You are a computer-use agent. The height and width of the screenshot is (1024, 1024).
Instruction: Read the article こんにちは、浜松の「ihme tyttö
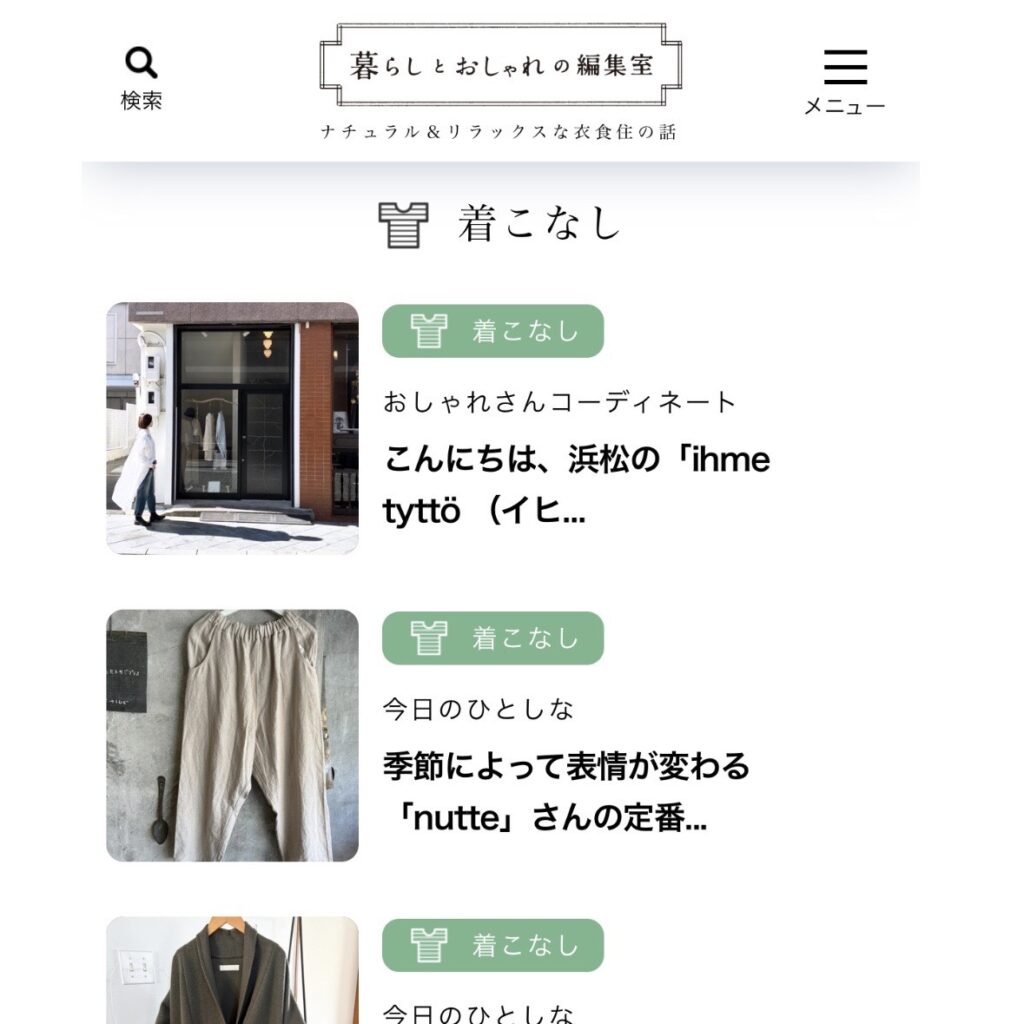(x=577, y=486)
